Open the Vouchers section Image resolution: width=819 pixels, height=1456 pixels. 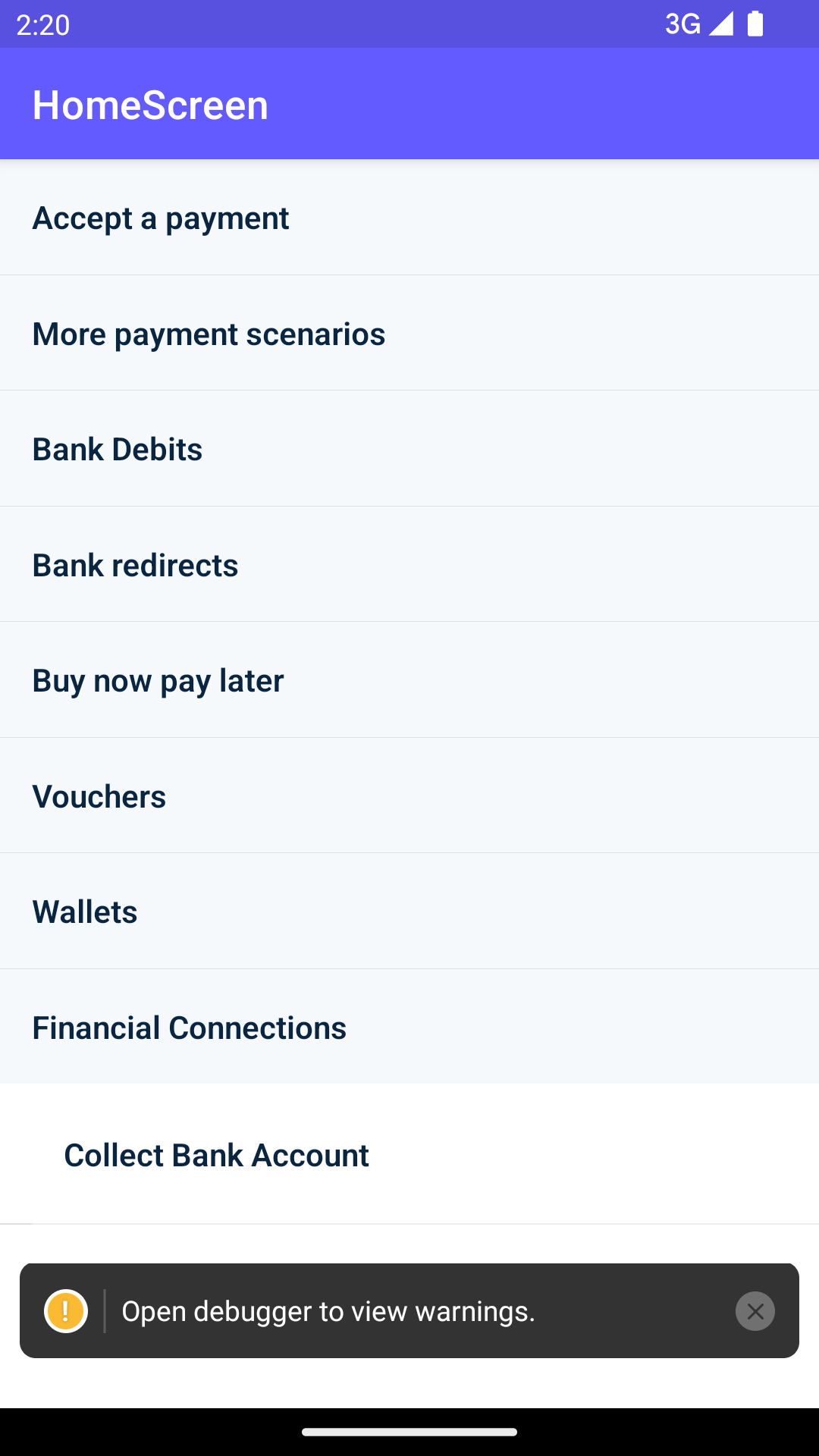[409, 796]
